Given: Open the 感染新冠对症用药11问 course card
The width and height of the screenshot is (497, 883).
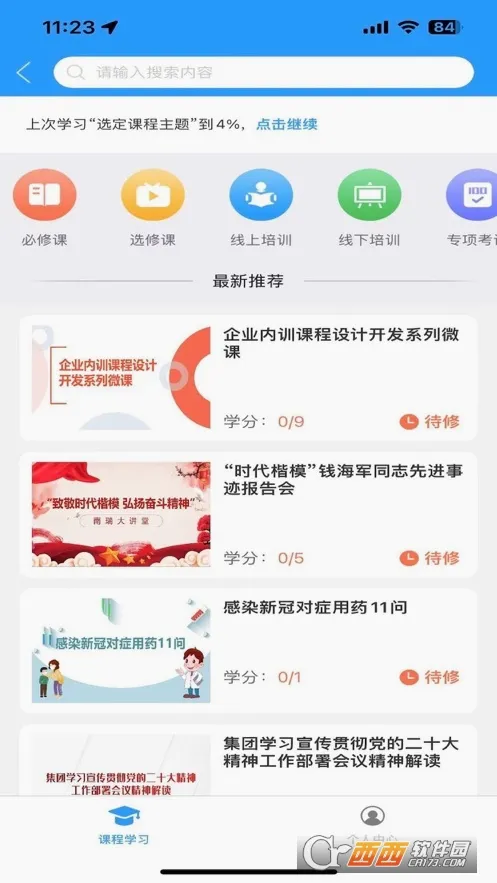Looking at the screenshot, I should pyautogui.click(x=248, y=651).
